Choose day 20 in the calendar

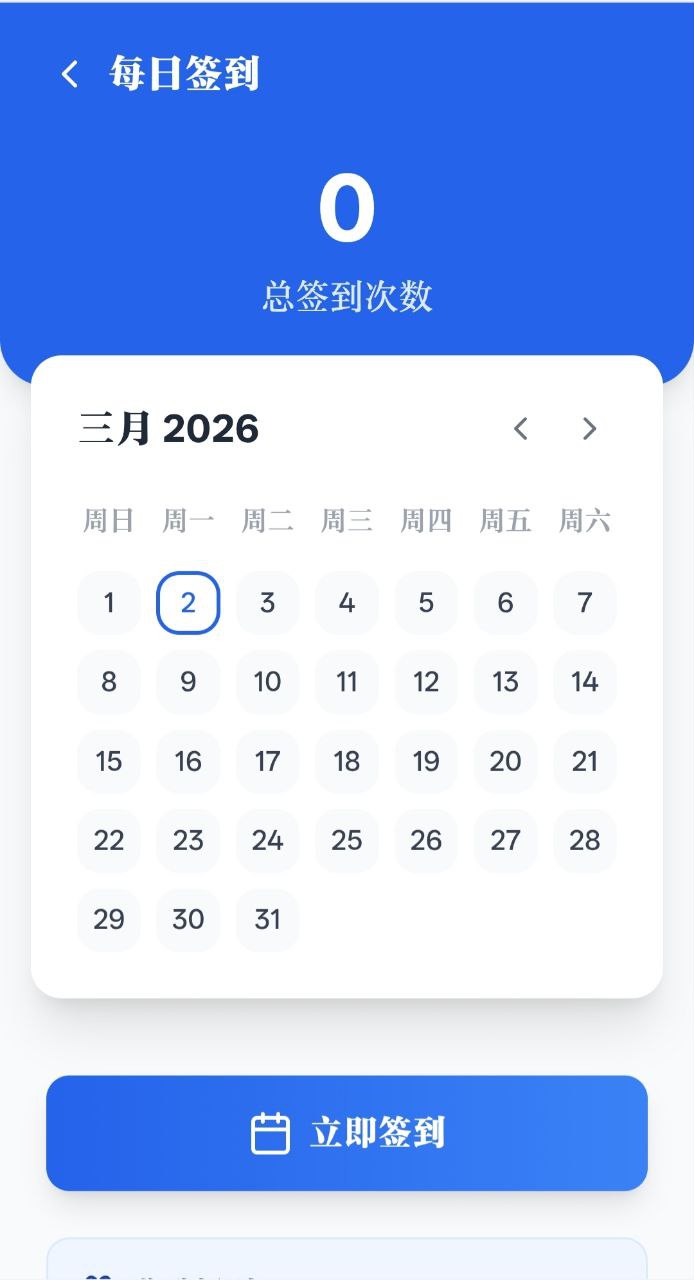pyautogui.click(x=505, y=762)
